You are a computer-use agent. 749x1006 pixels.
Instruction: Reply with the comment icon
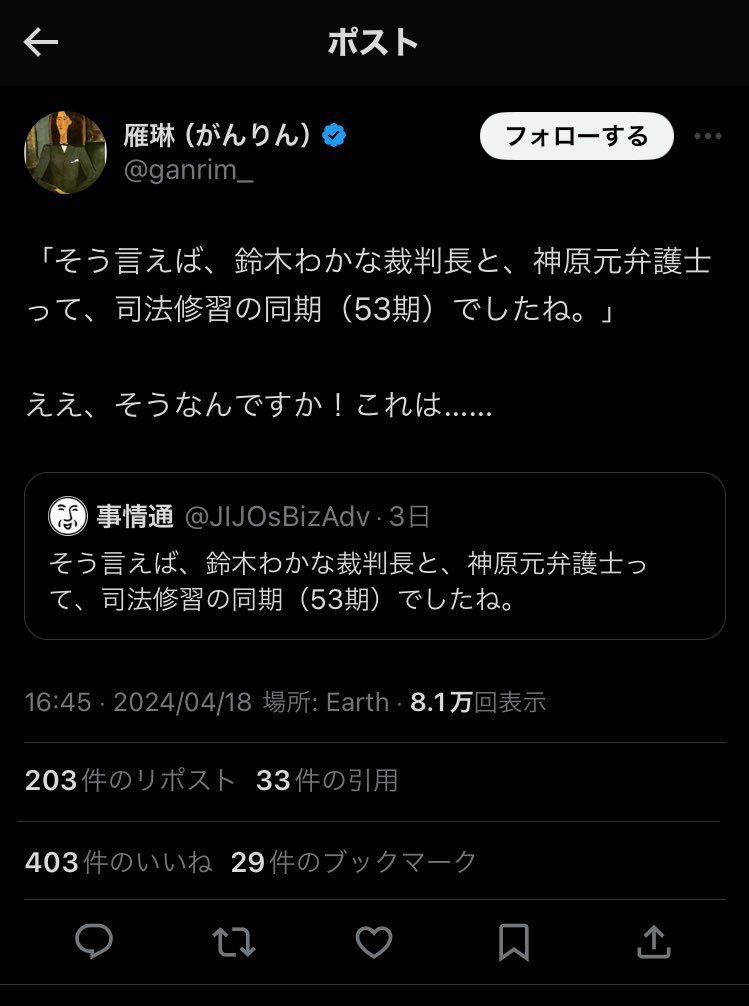click(94, 942)
